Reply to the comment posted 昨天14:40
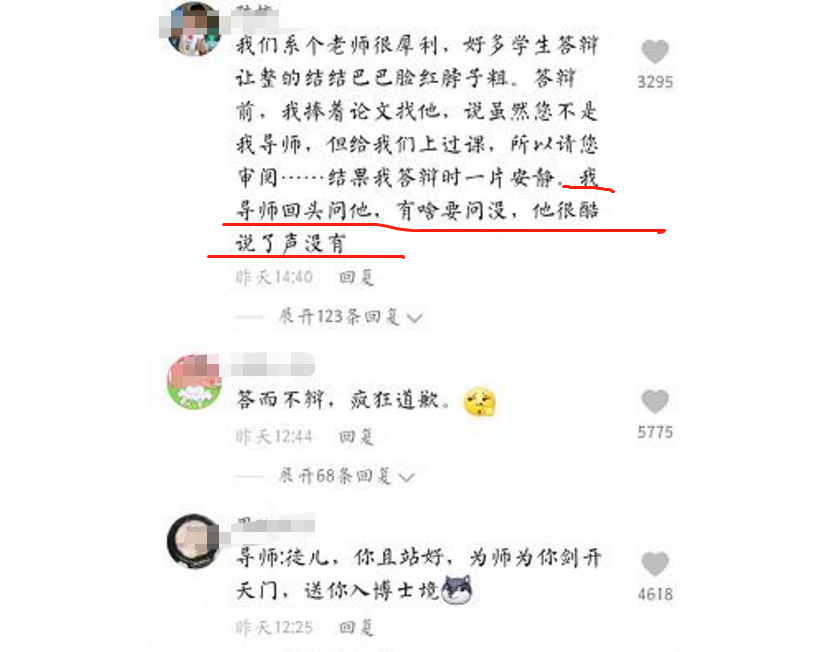This screenshot has width=824, height=652. click(x=356, y=277)
